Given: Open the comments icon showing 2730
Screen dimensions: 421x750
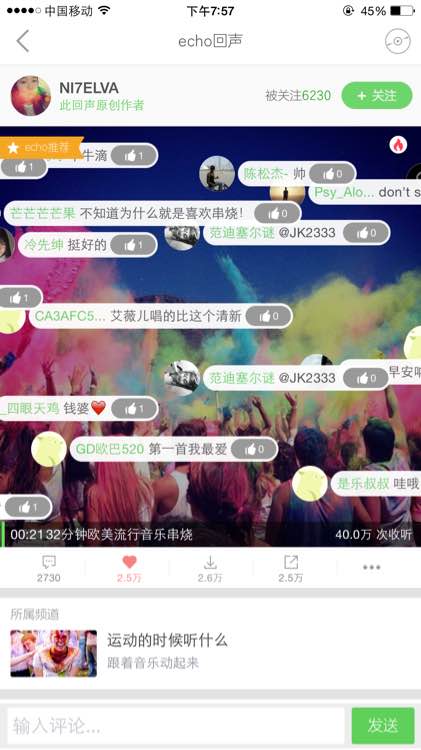Looking at the screenshot, I should pos(49,568).
